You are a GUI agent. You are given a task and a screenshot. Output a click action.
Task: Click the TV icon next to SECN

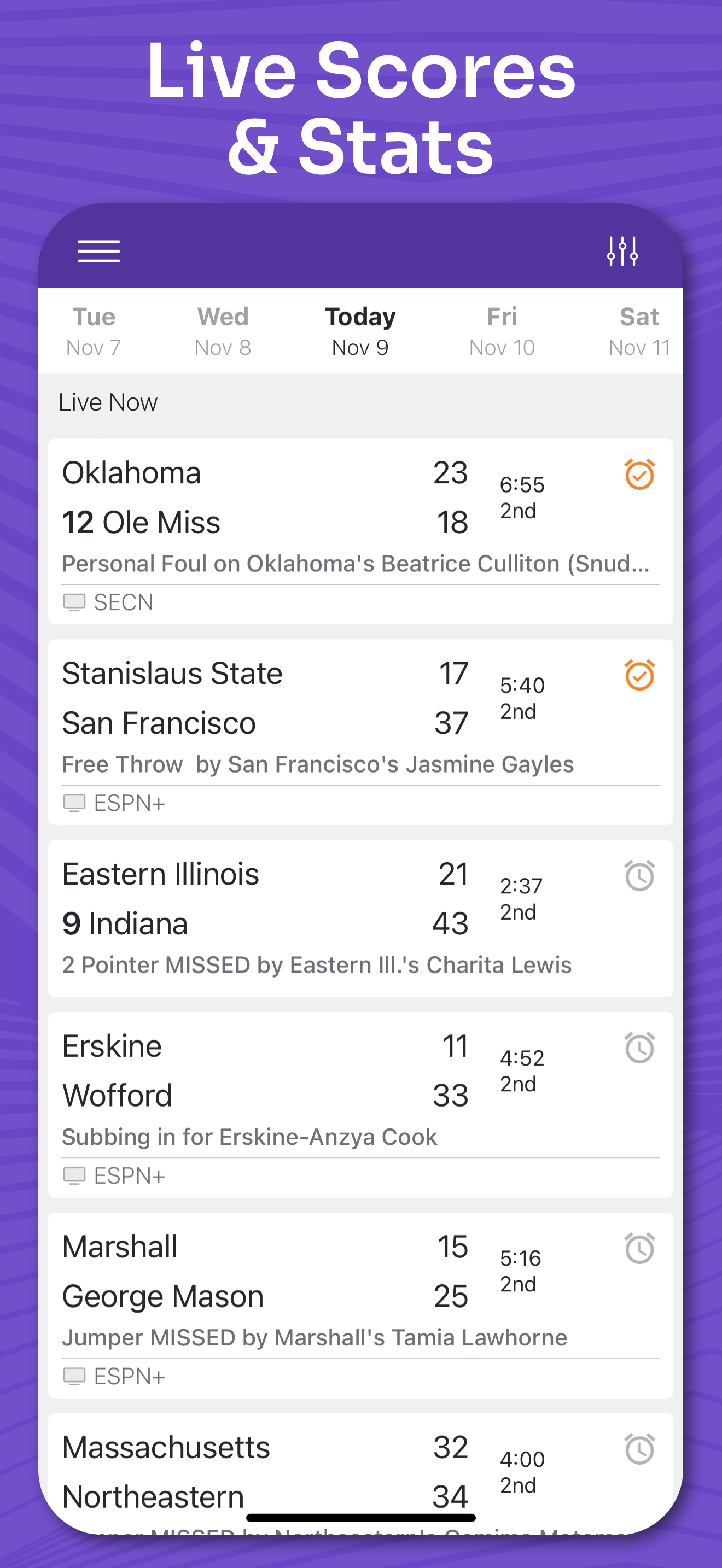[75, 601]
